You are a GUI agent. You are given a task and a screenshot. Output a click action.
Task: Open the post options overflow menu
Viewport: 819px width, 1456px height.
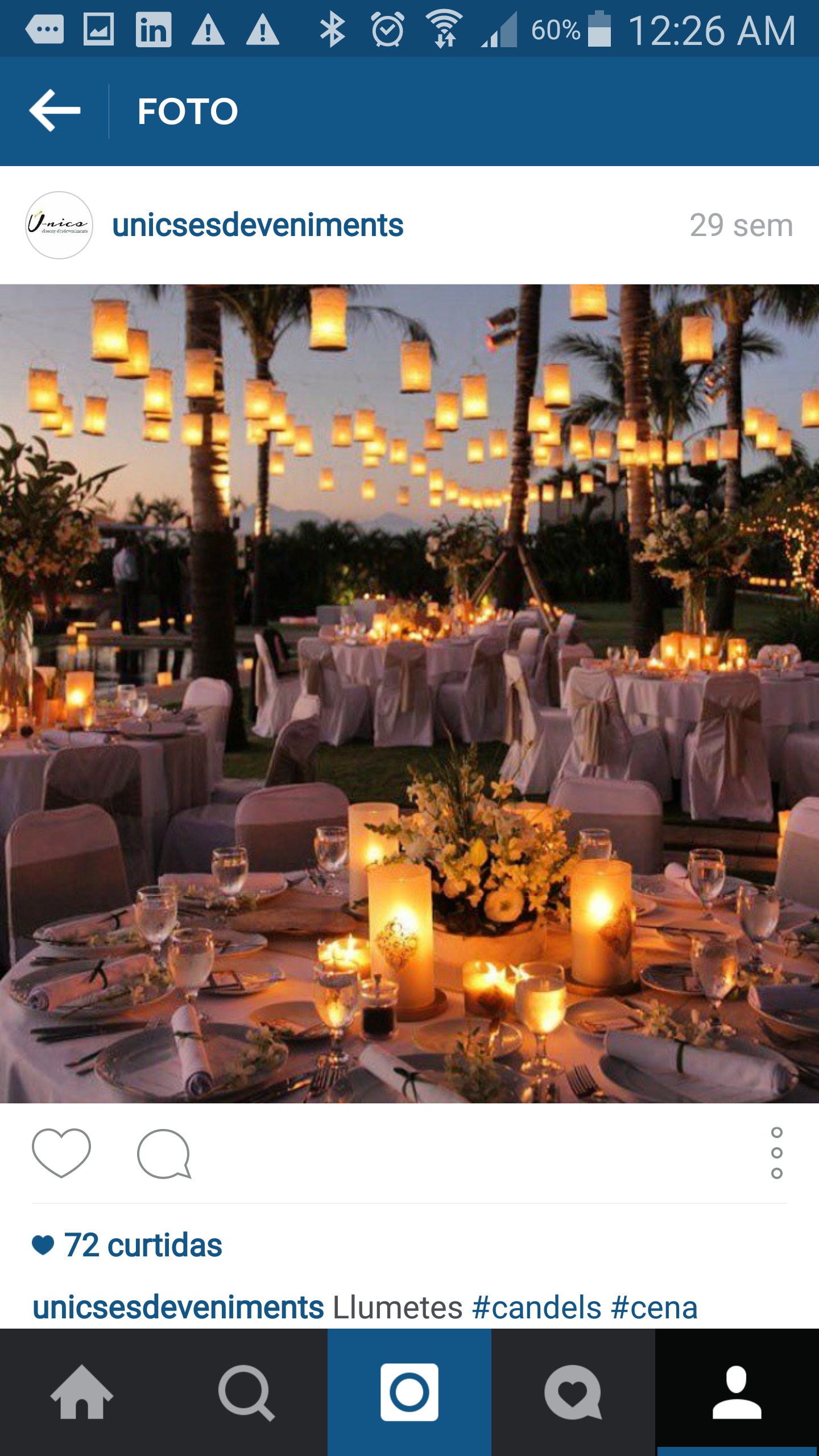click(x=777, y=1153)
